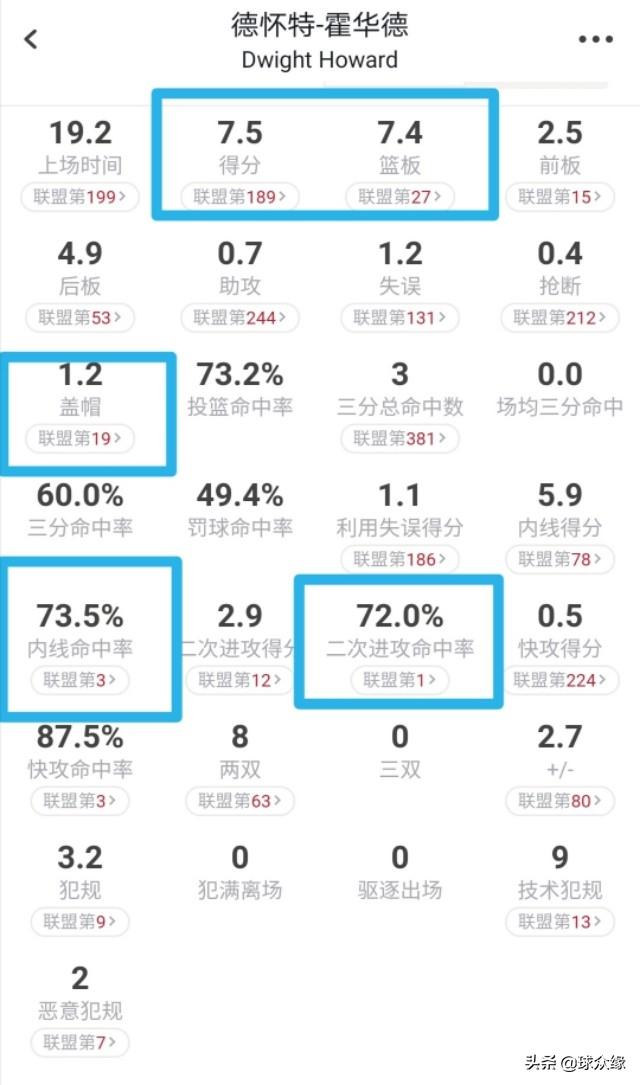
Task: Open the 联盟第186 ranking for 利用失误得分
Action: pyautogui.click(x=400, y=559)
